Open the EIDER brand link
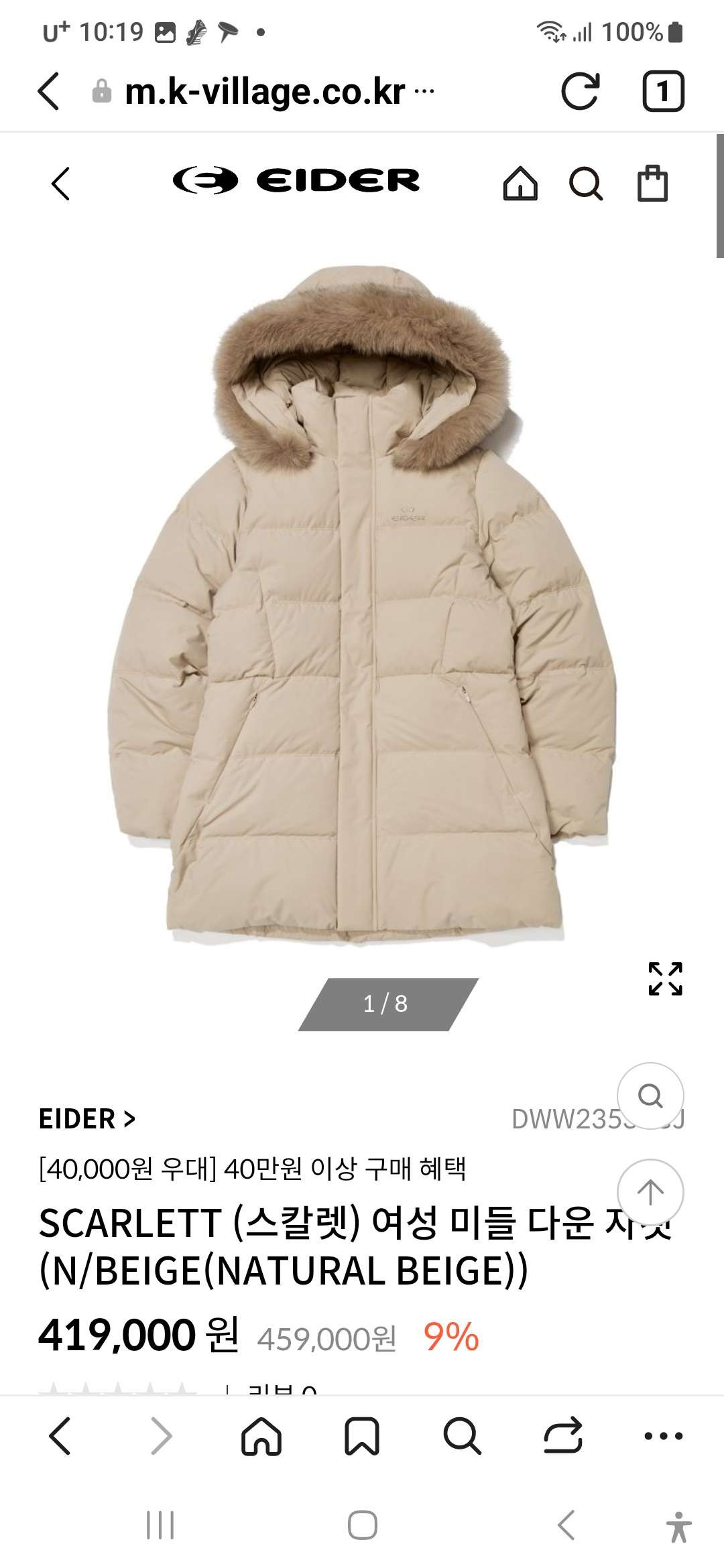 [87, 1118]
